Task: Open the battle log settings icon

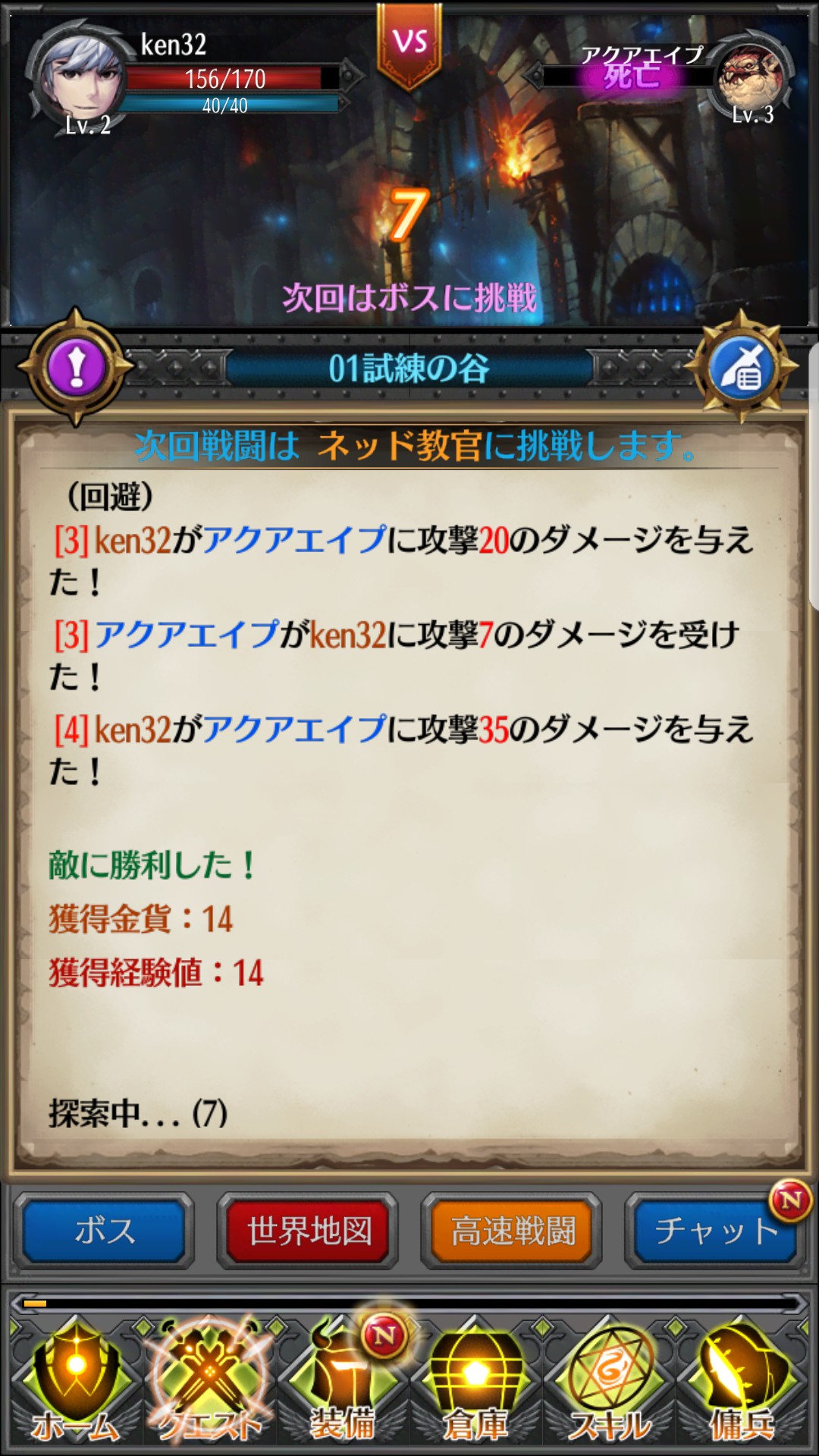Action: tap(742, 368)
